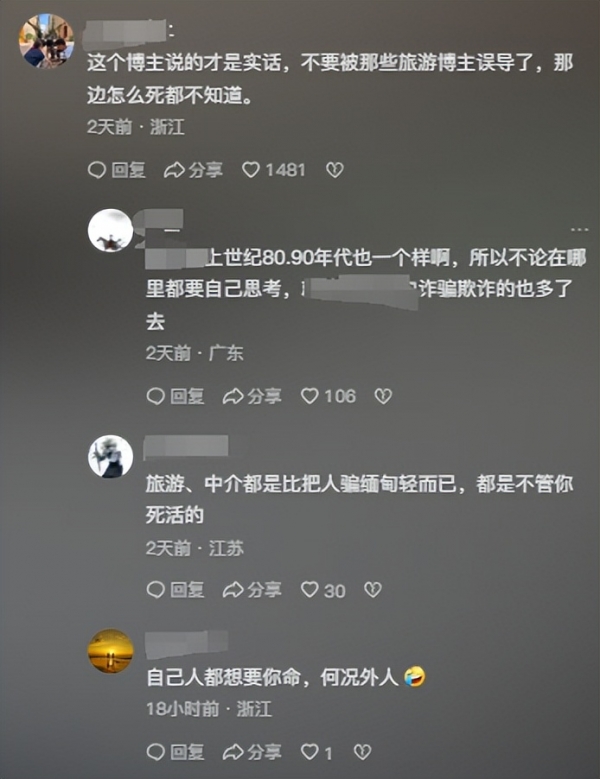Reply to the 广东 comment about 80.90年代

point(175,396)
